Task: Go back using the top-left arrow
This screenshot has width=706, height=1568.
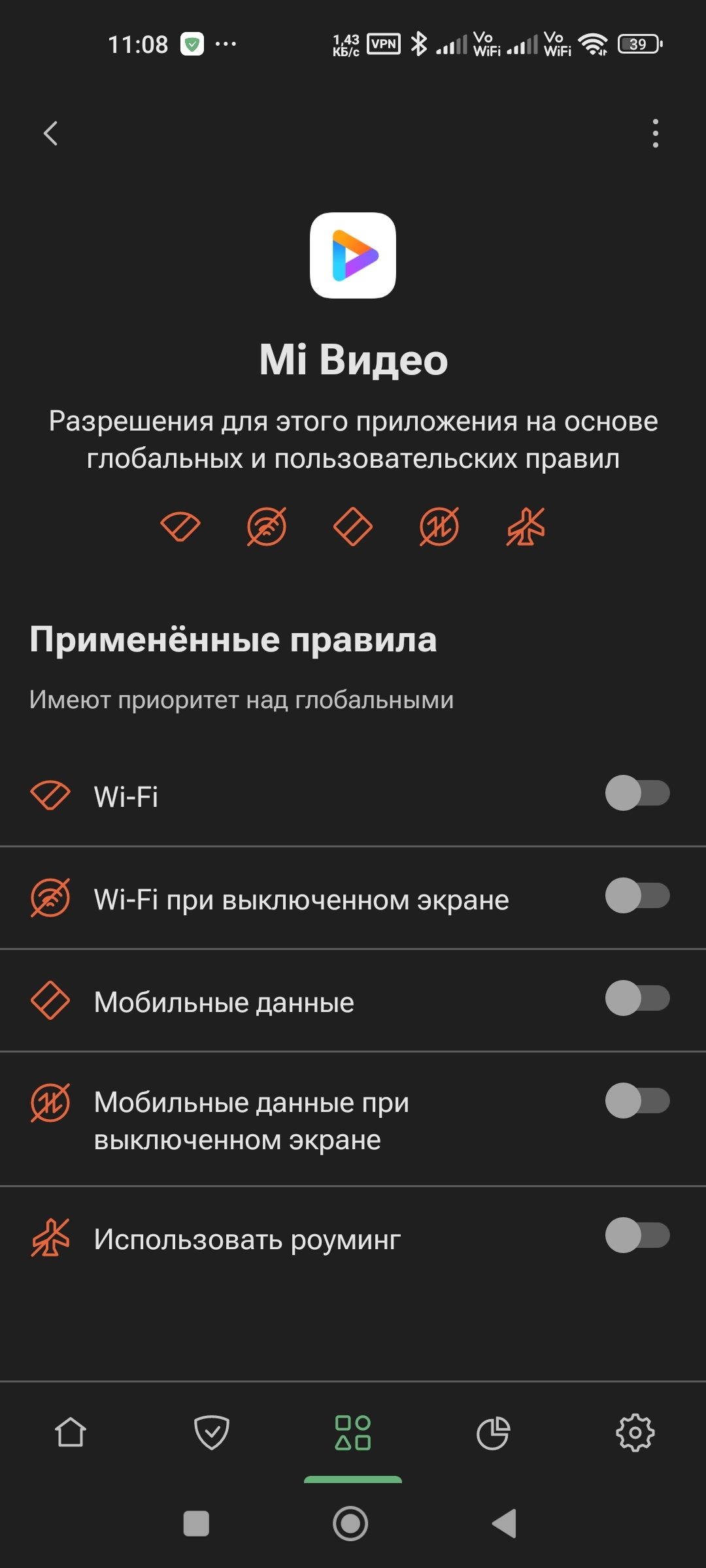Action: (51, 133)
